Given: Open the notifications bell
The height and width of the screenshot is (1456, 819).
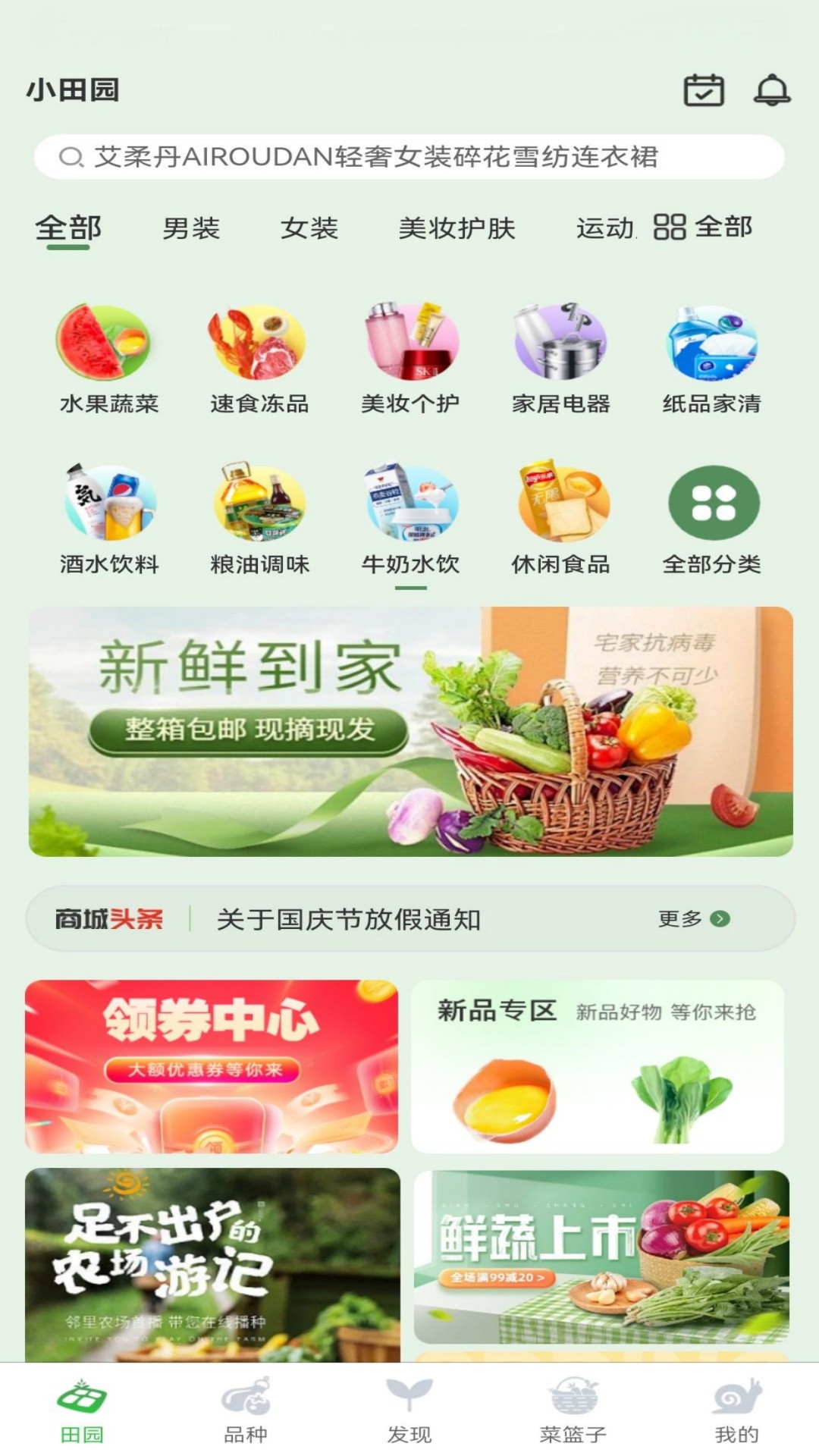Looking at the screenshot, I should [x=772, y=90].
